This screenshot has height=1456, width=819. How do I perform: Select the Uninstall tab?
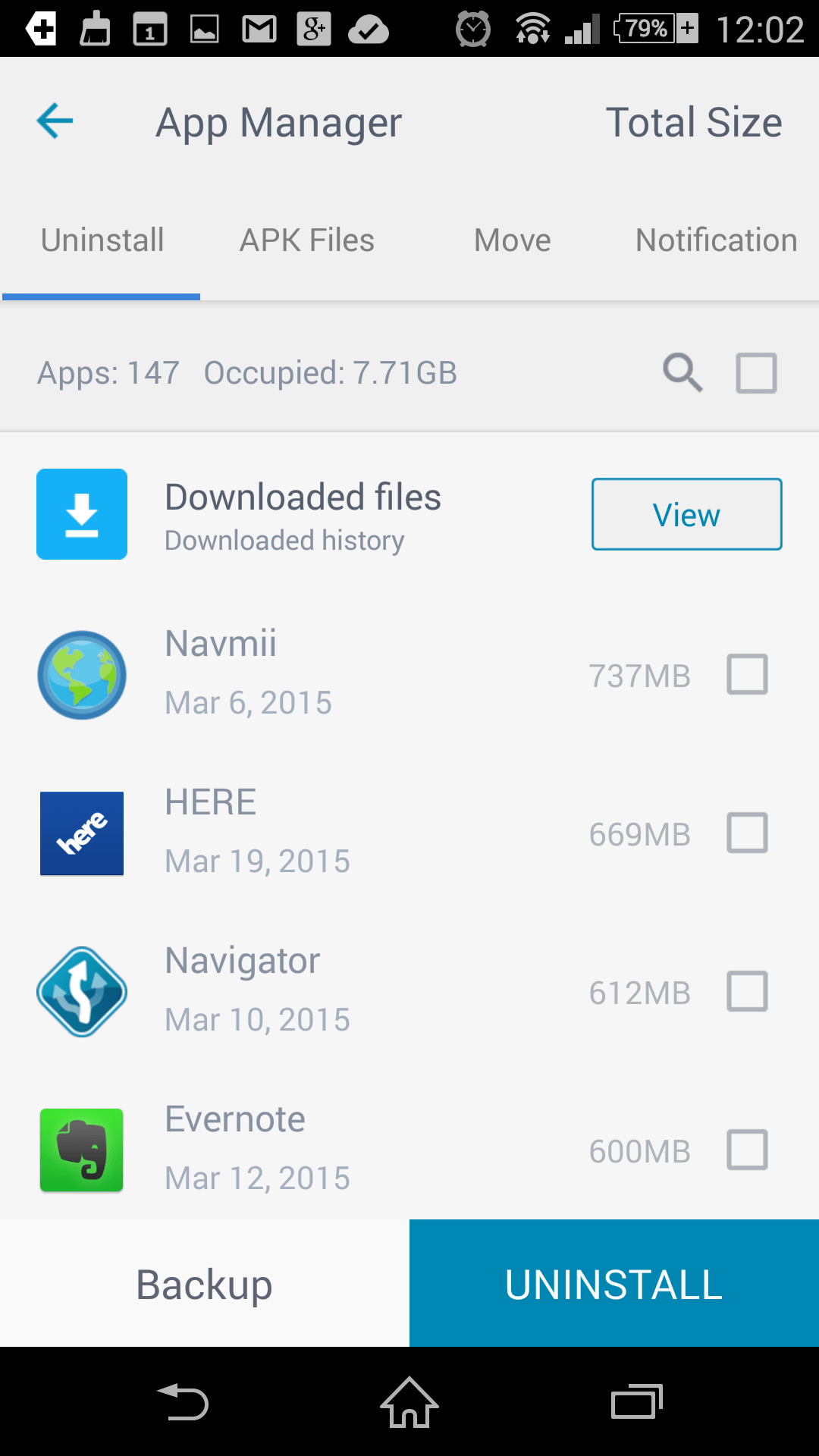(x=102, y=240)
